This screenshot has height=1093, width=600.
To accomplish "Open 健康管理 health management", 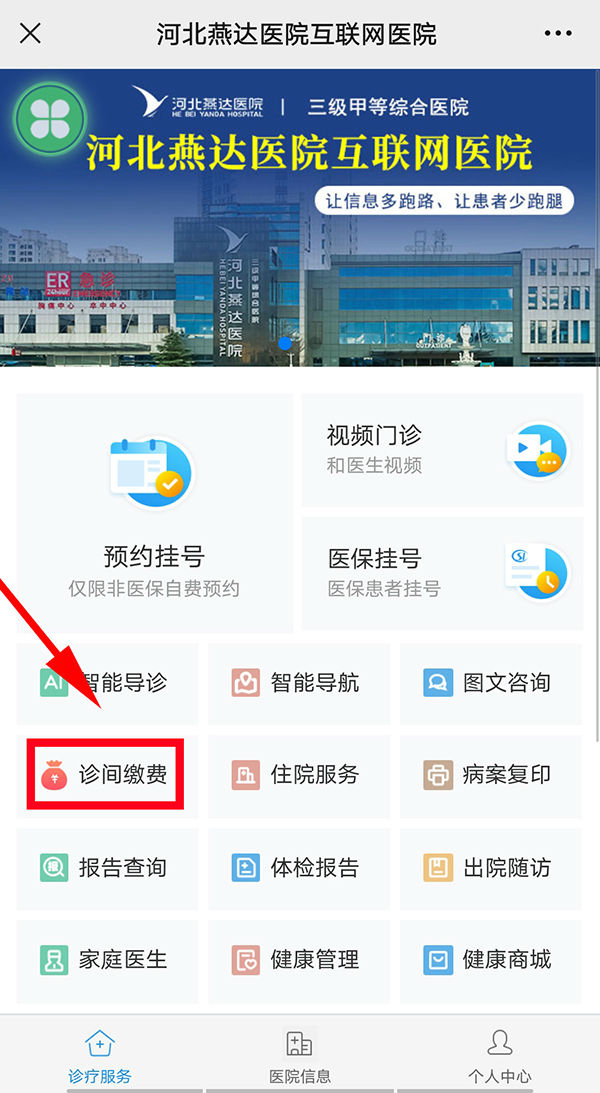I will (298, 960).
